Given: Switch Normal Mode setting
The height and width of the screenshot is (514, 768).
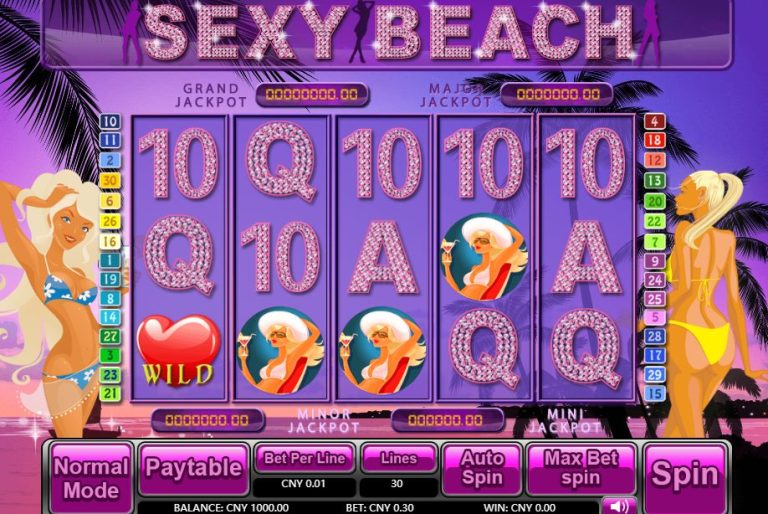Looking at the screenshot, I should (91, 477).
